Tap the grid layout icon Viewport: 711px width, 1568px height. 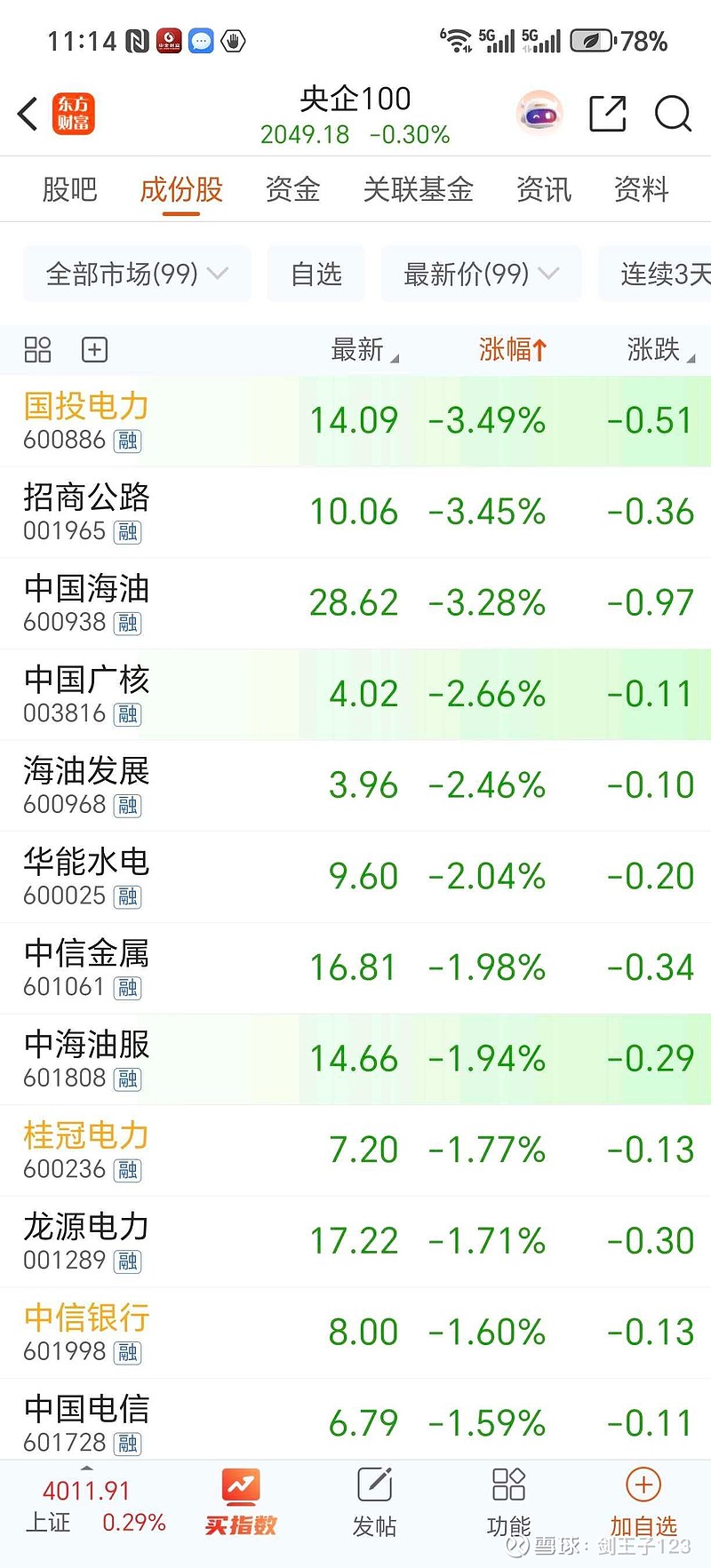coord(37,349)
